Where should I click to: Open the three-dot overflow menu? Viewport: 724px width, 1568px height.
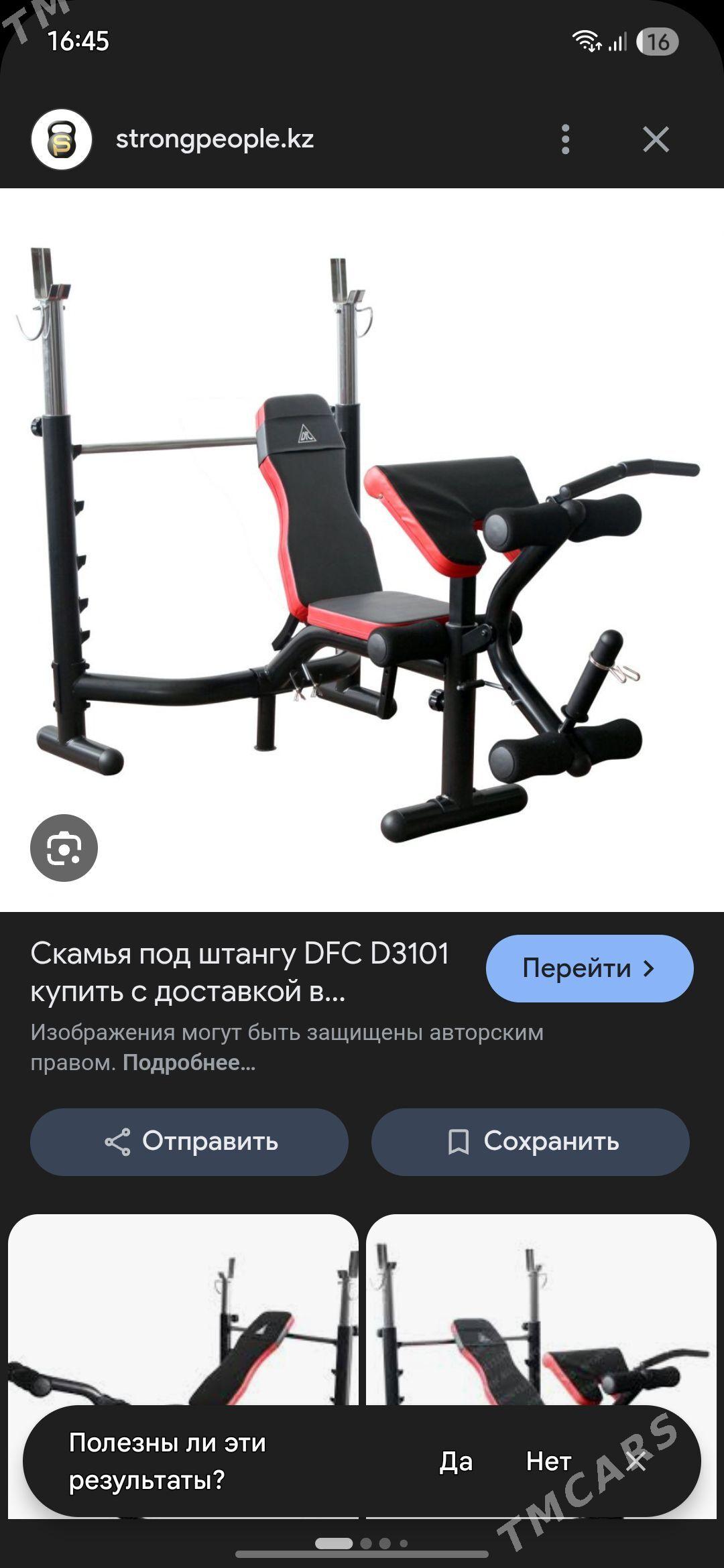pyautogui.click(x=566, y=139)
